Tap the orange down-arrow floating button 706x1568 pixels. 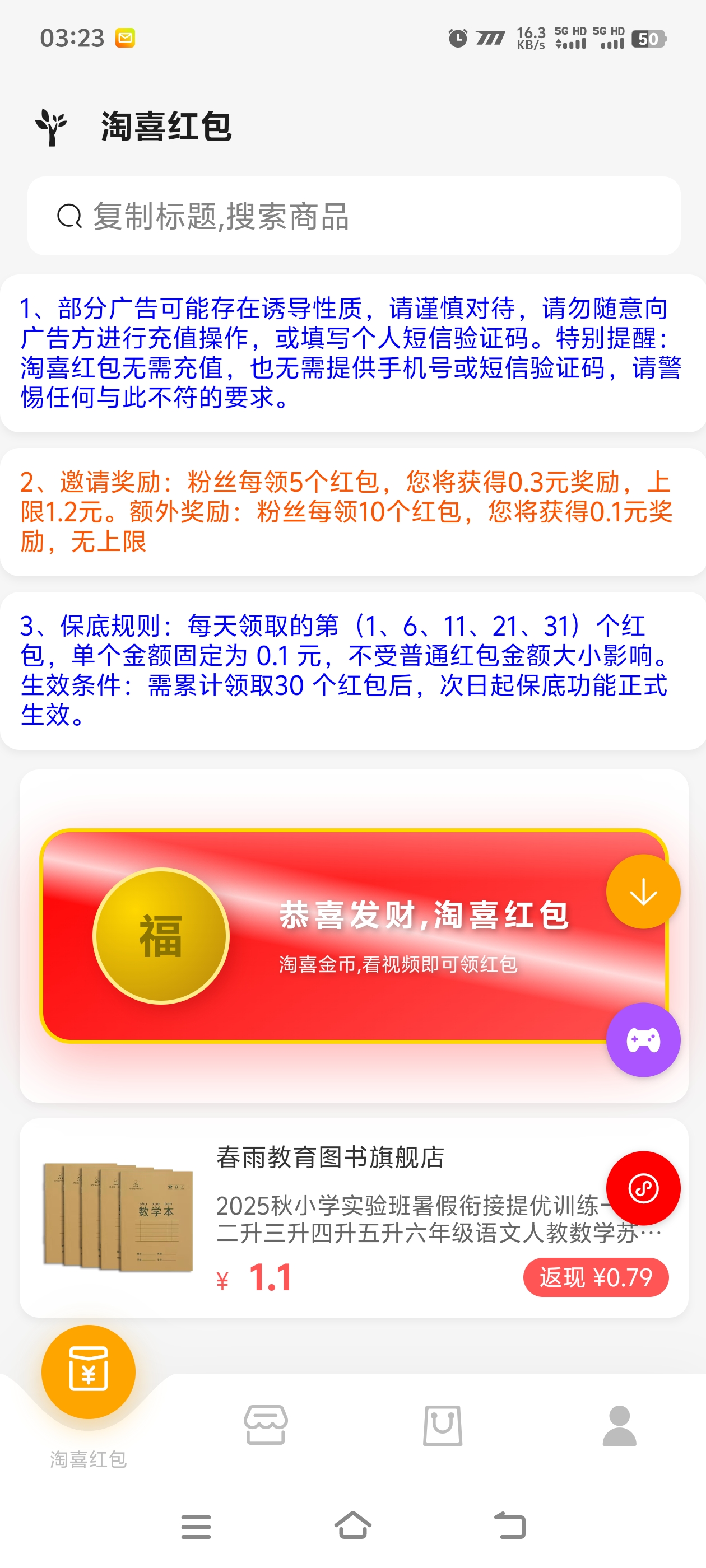pyautogui.click(x=643, y=892)
